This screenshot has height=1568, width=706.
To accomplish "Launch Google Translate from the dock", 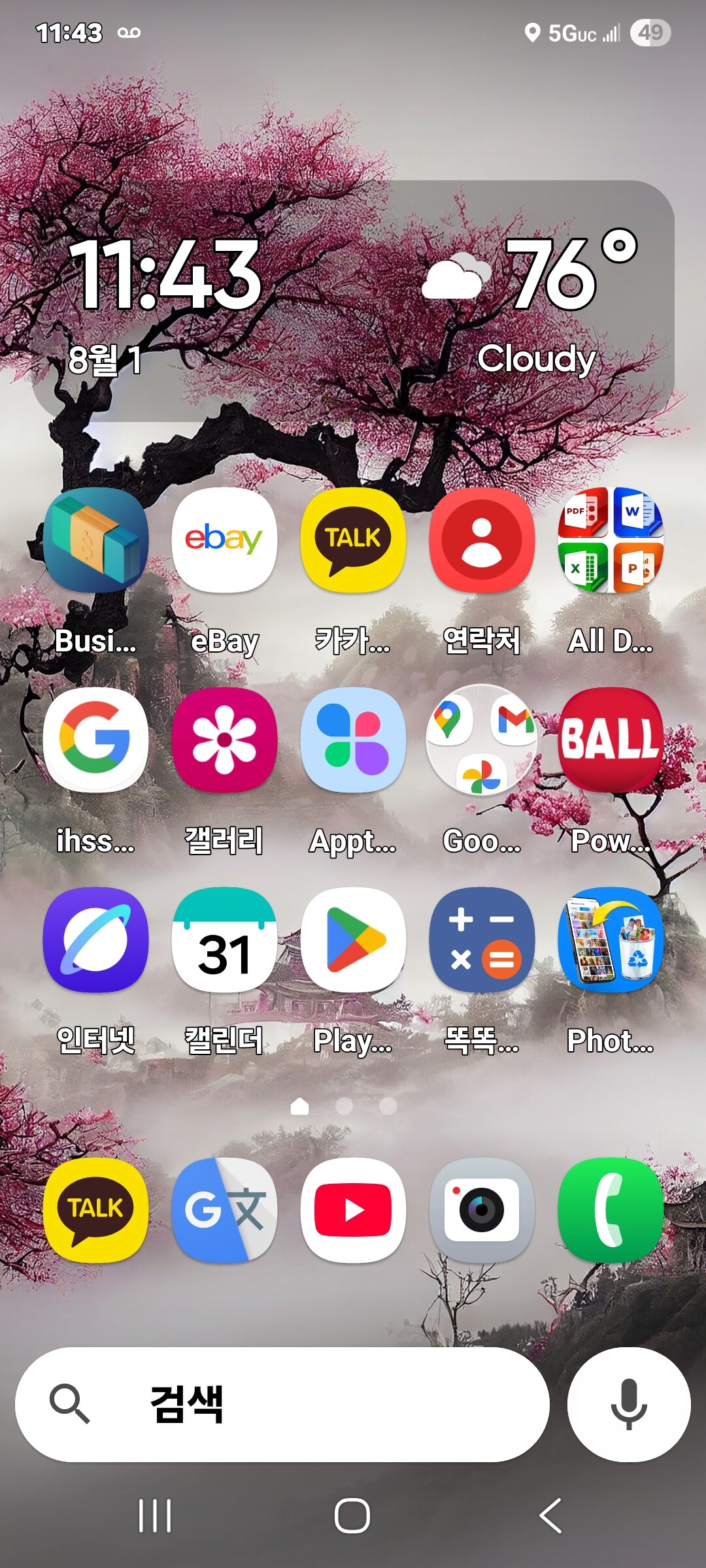I will 224,1211.
